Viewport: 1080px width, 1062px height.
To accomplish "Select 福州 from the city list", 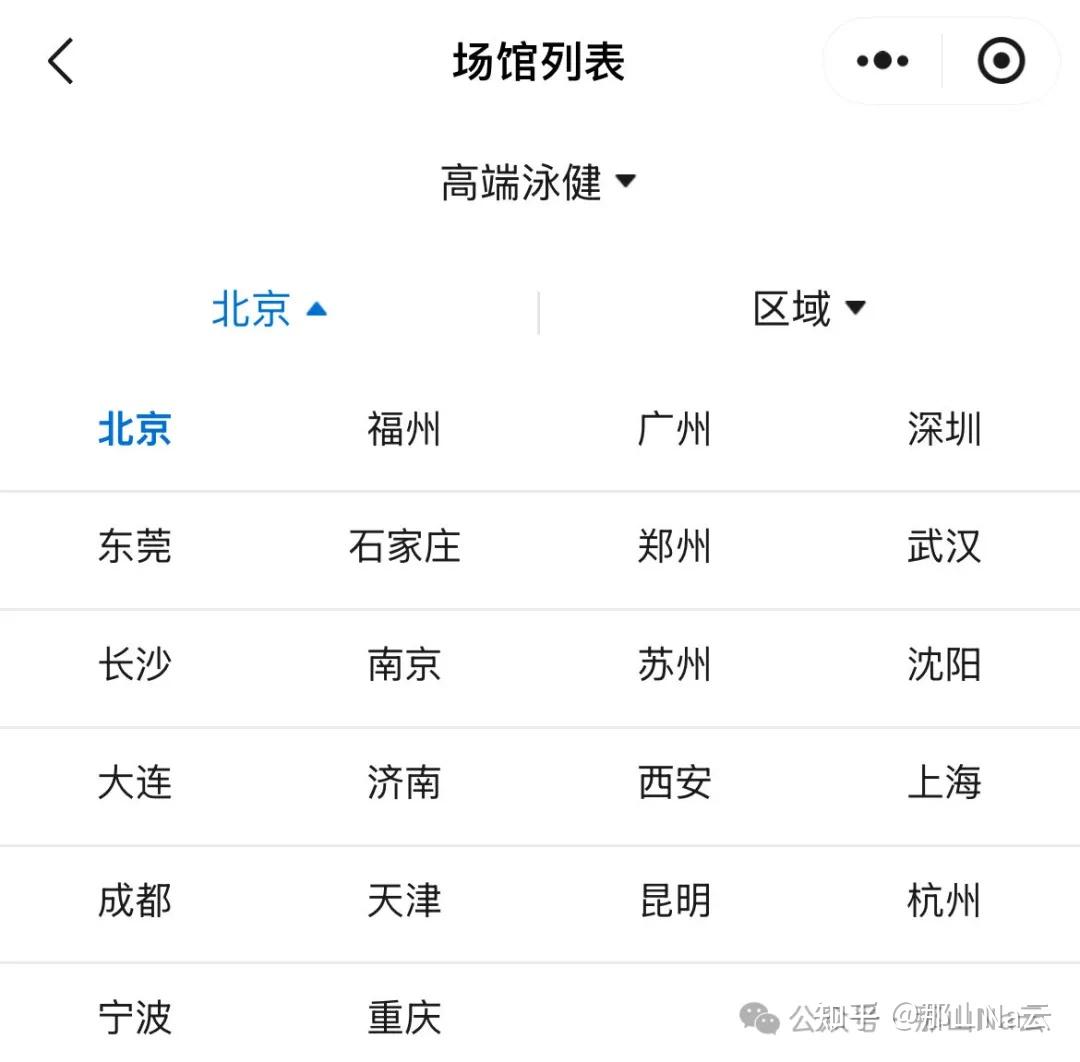I will [x=404, y=429].
